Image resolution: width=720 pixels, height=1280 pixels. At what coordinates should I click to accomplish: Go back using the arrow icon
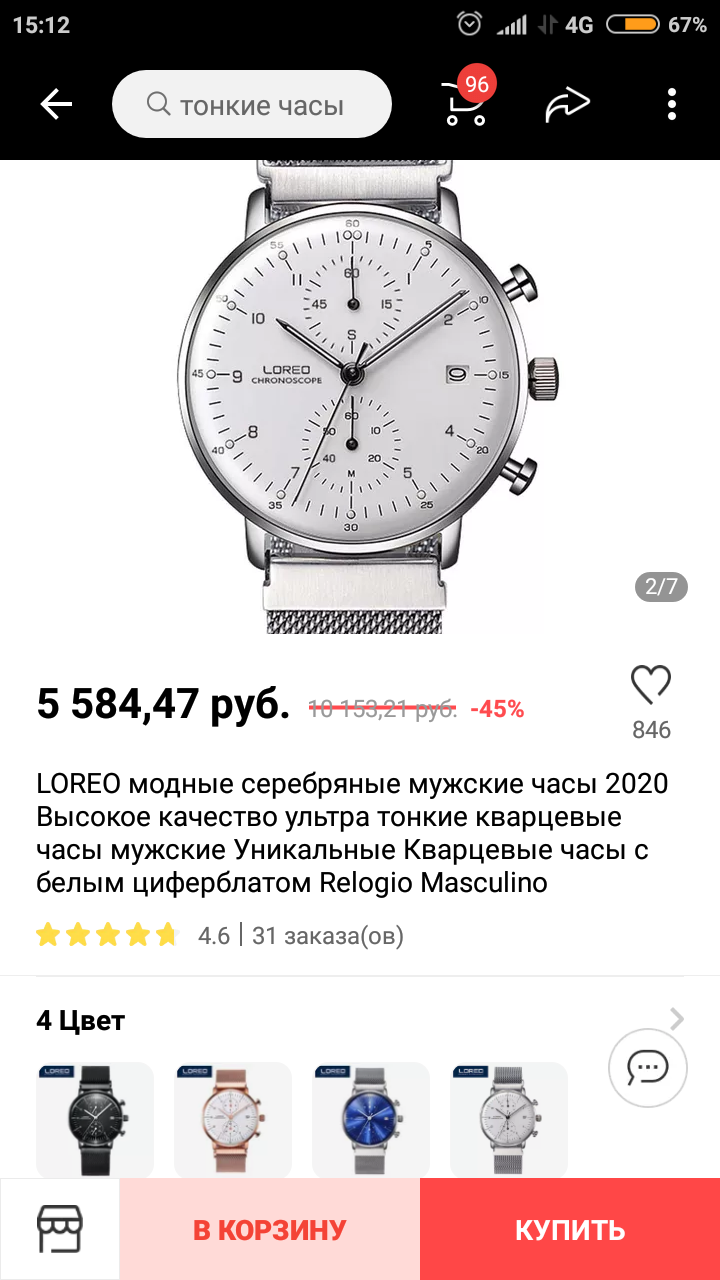(56, 104)
